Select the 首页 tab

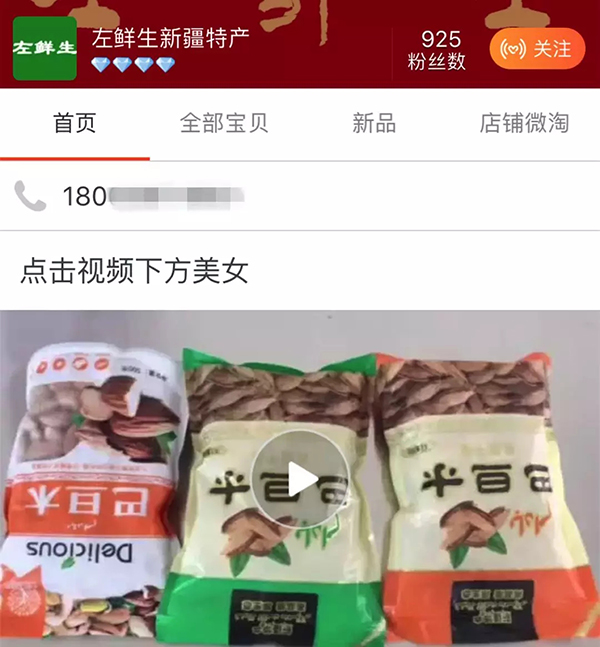(x=75, y=124)
